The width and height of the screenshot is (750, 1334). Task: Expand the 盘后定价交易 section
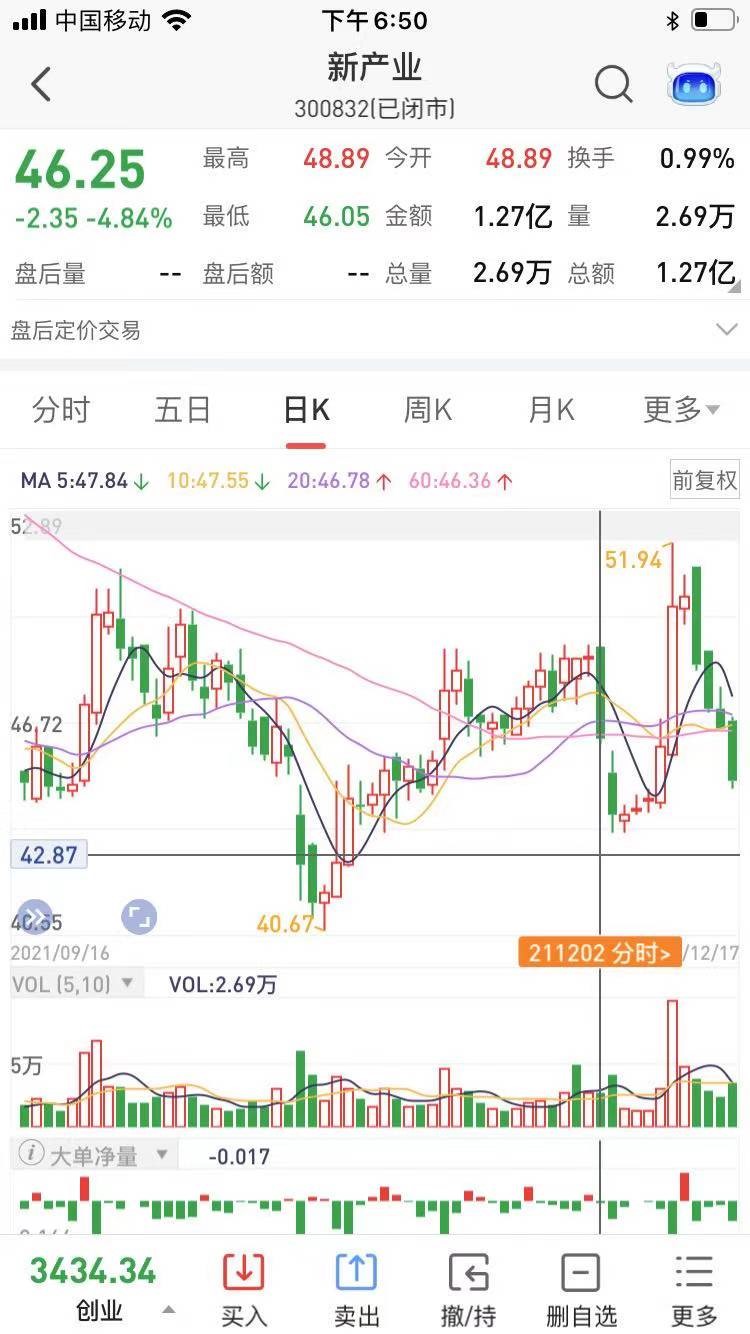(x=726, y=329)
